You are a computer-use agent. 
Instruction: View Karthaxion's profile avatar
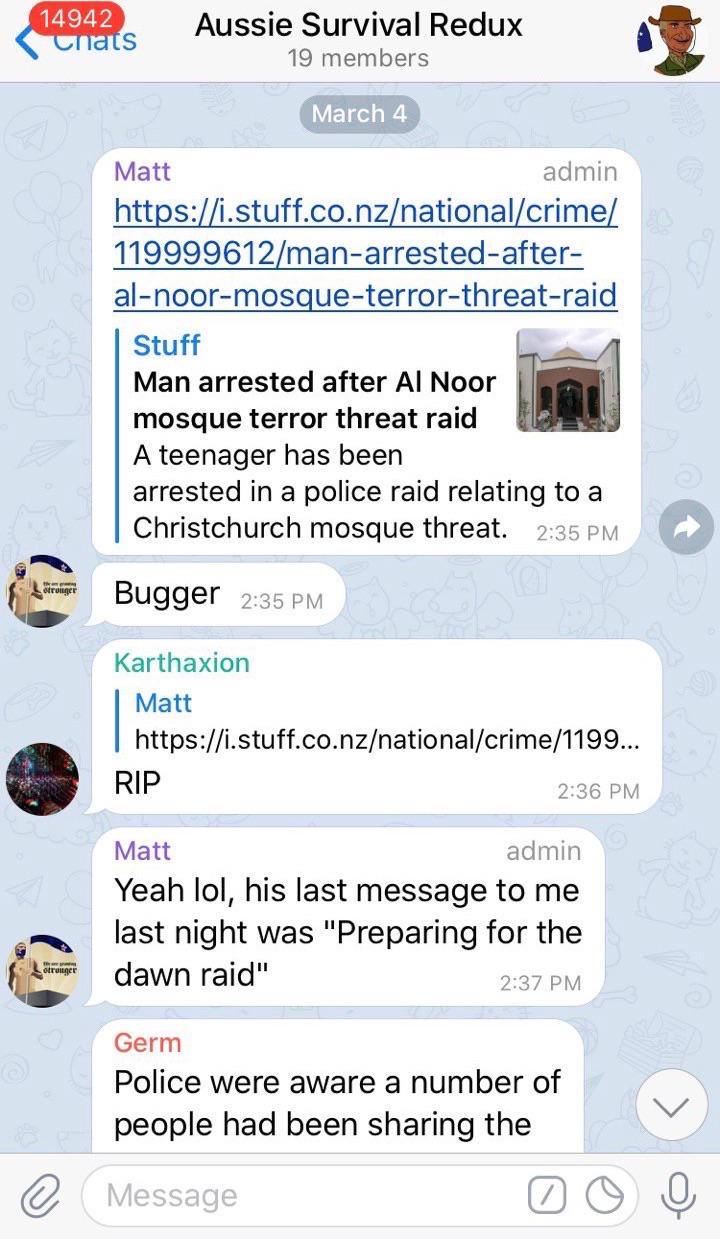click(x=42, y=779)
